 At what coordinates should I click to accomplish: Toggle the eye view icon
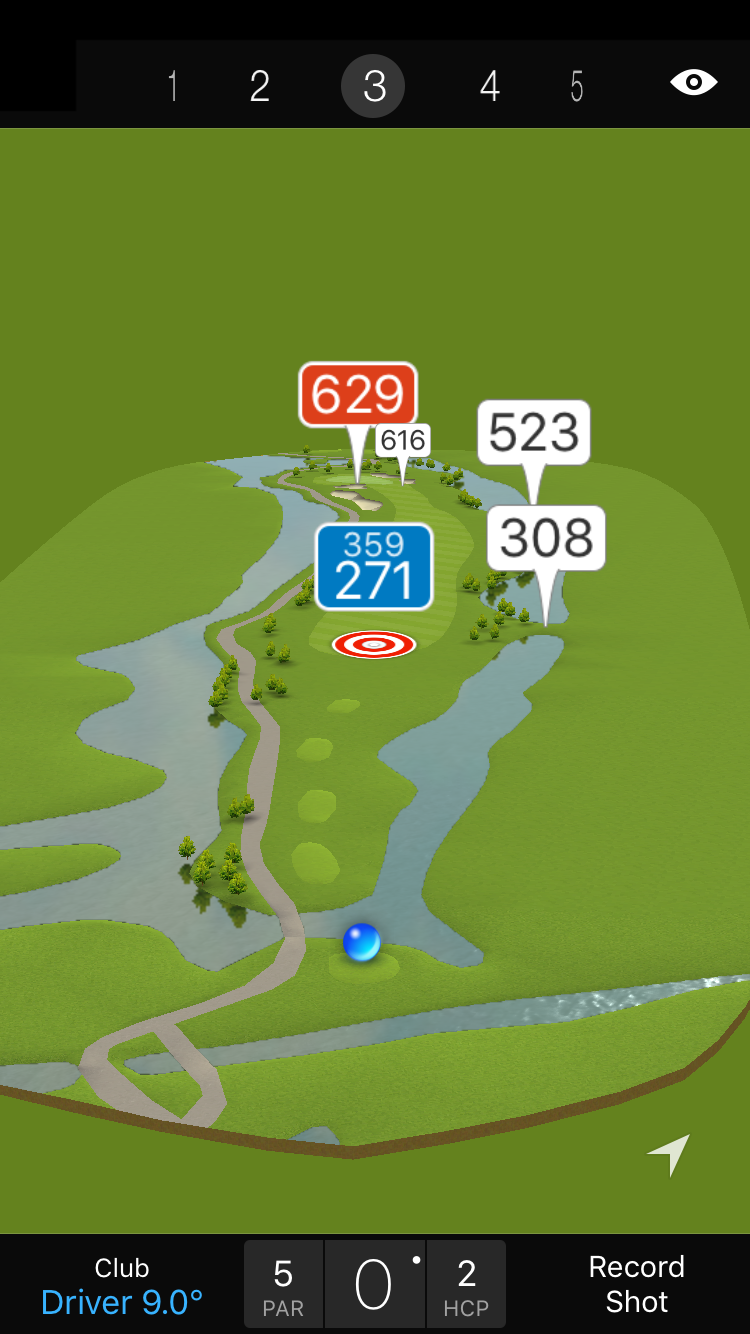694,82
